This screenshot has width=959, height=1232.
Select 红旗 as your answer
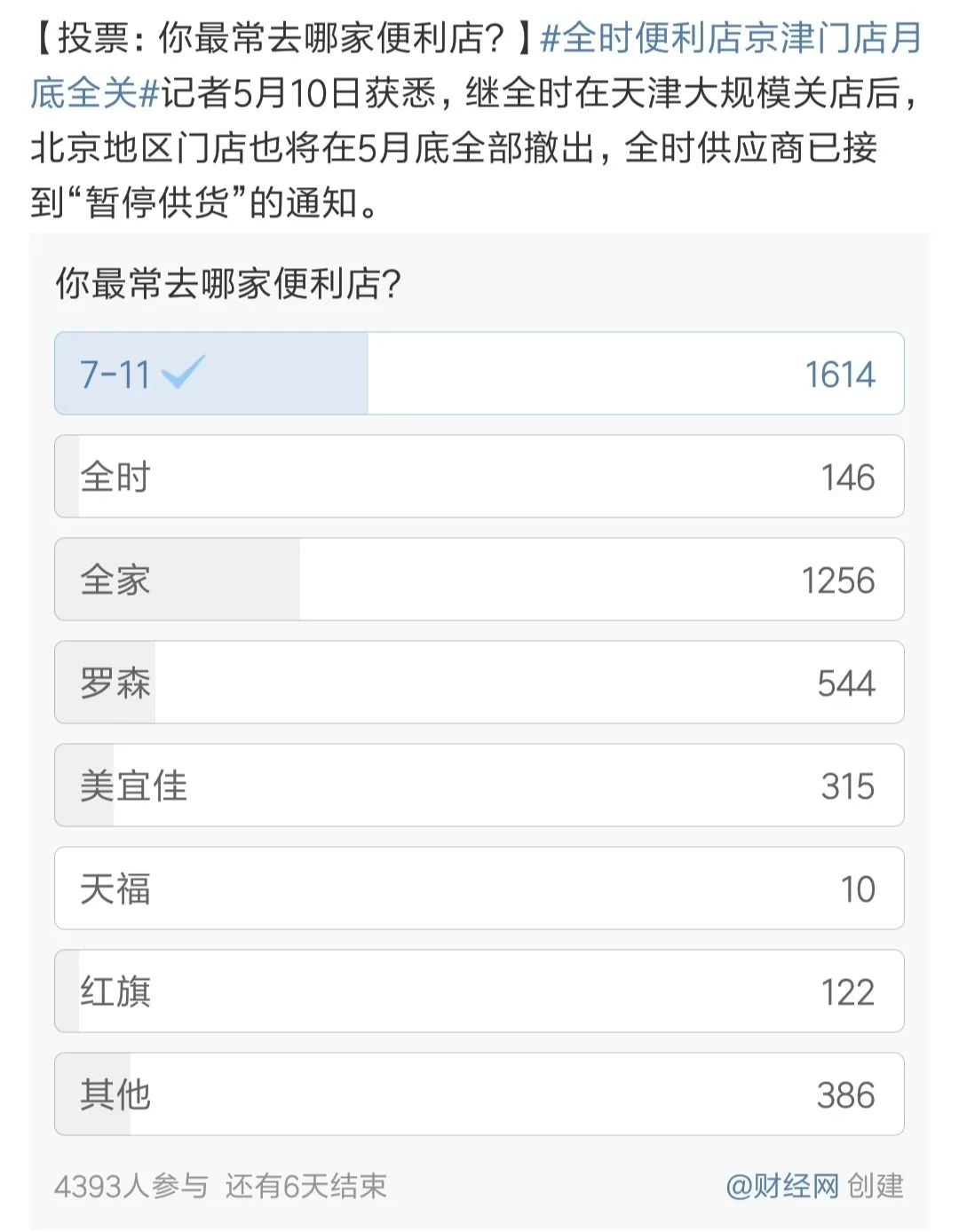[x=479, y=991]
